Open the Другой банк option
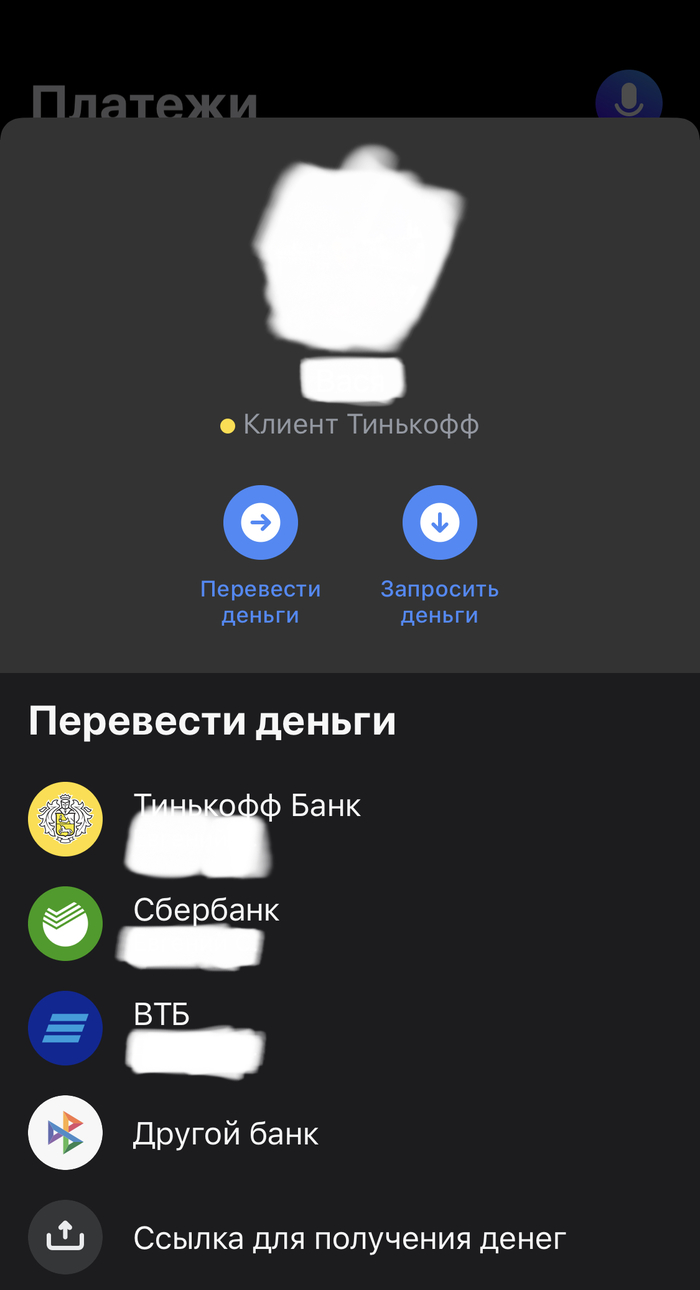Viewport: 700px width, 1290px height. pos(225,1134)
